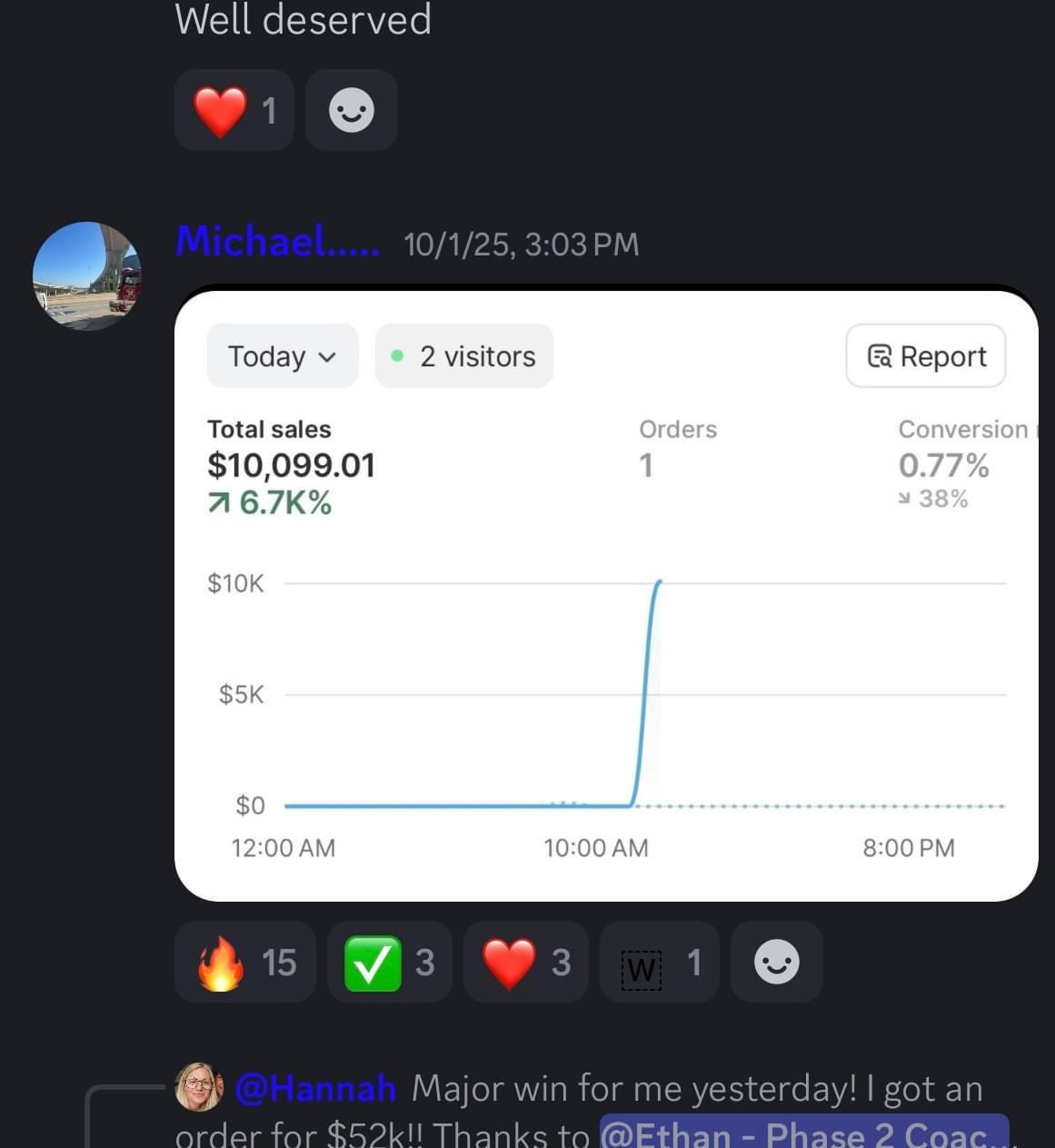Tap the heart reaction on Michael's post

tap(525, 962)
